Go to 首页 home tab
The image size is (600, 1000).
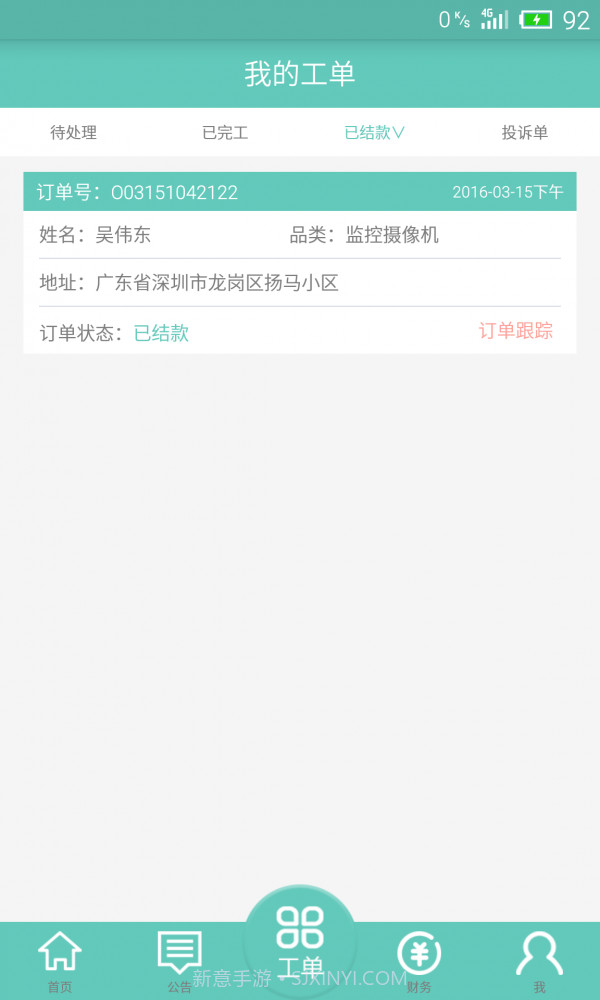pyautogui.click(x=60, y=960)
